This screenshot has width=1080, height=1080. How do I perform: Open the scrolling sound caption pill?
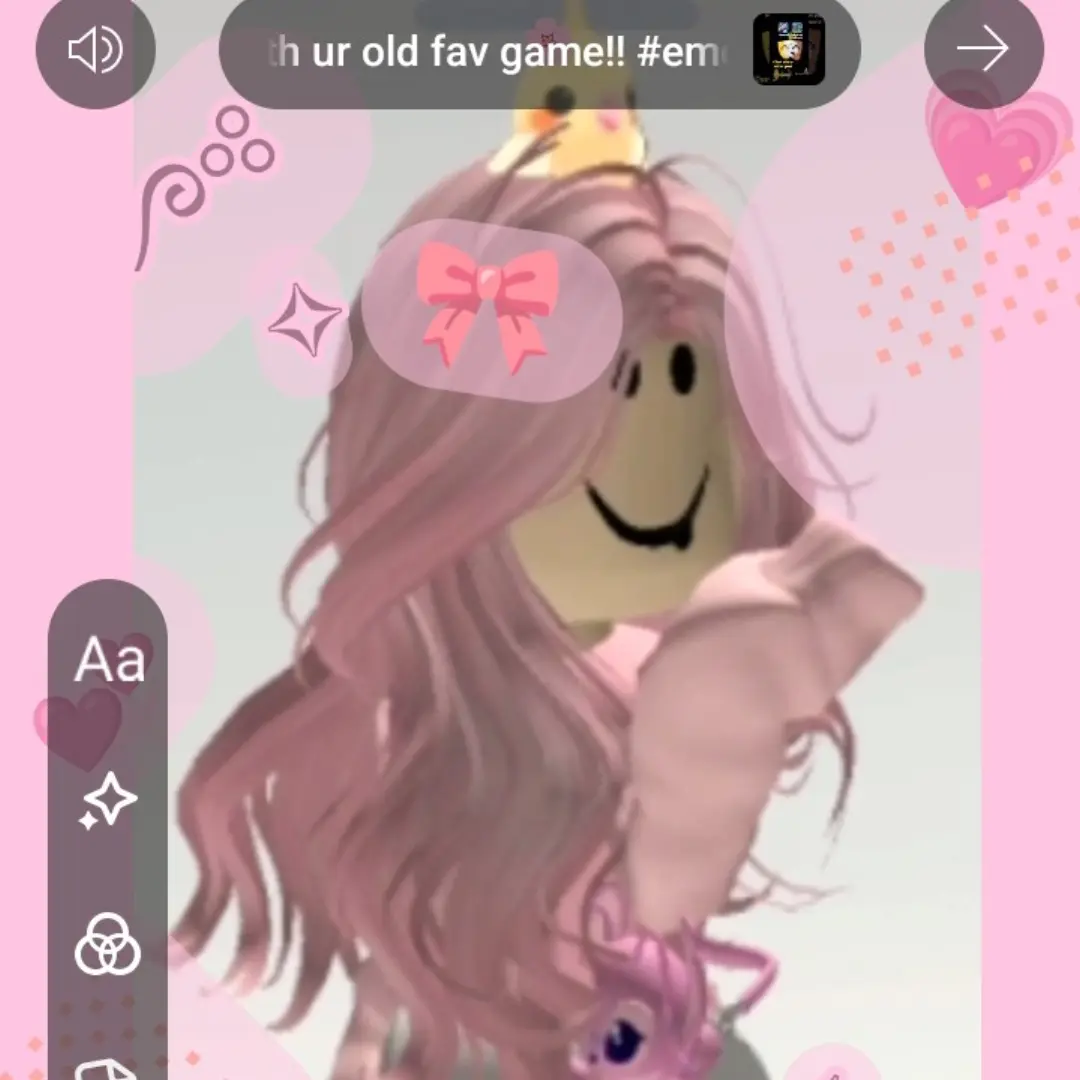pos(539,50)
